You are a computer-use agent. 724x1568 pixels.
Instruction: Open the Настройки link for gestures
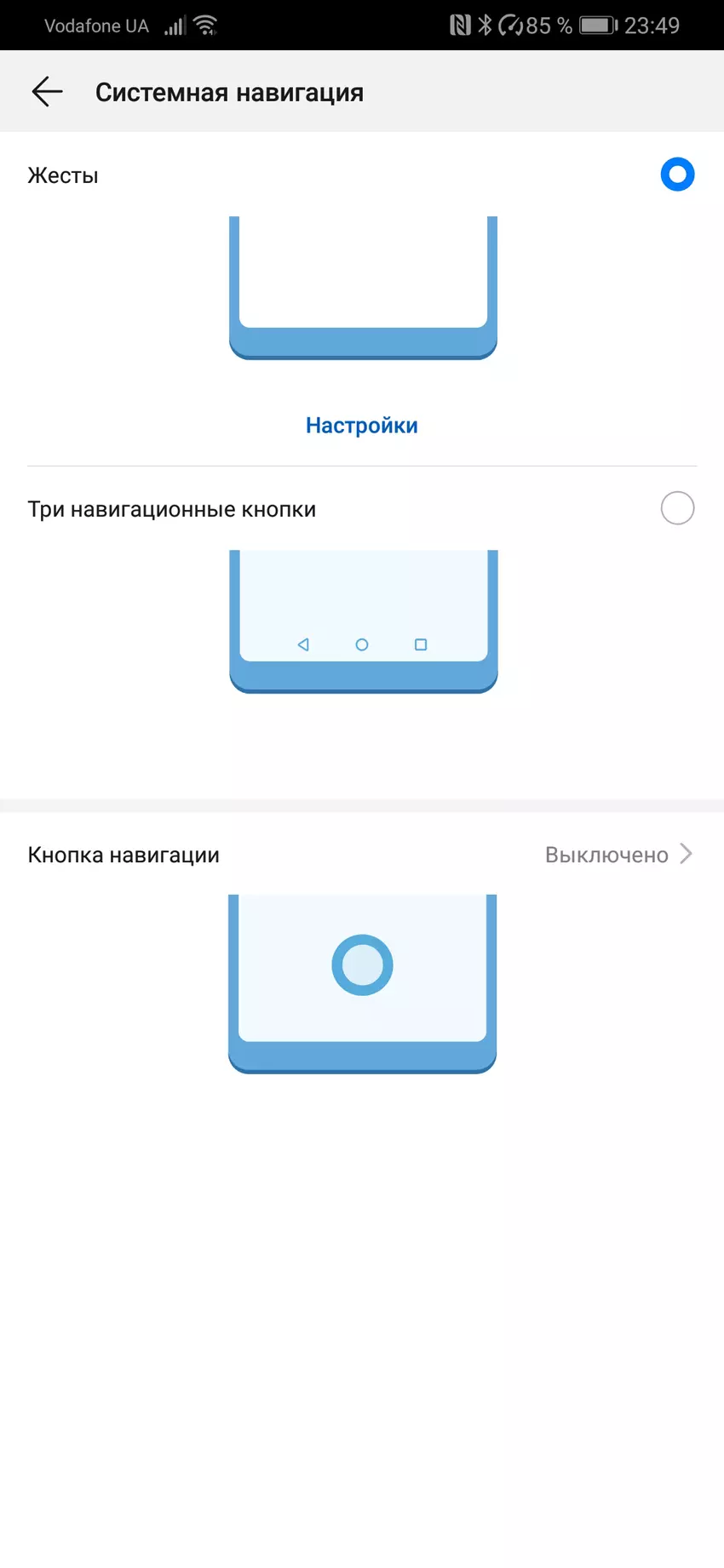pos(361,426)
